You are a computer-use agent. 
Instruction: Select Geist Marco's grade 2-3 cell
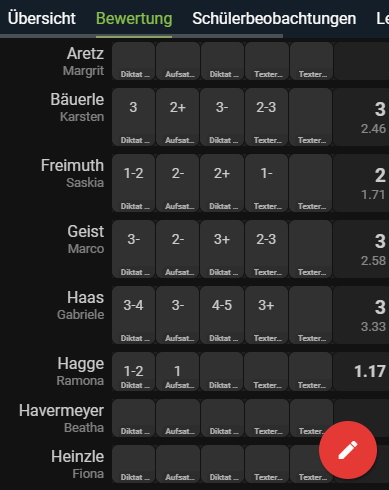266,249
